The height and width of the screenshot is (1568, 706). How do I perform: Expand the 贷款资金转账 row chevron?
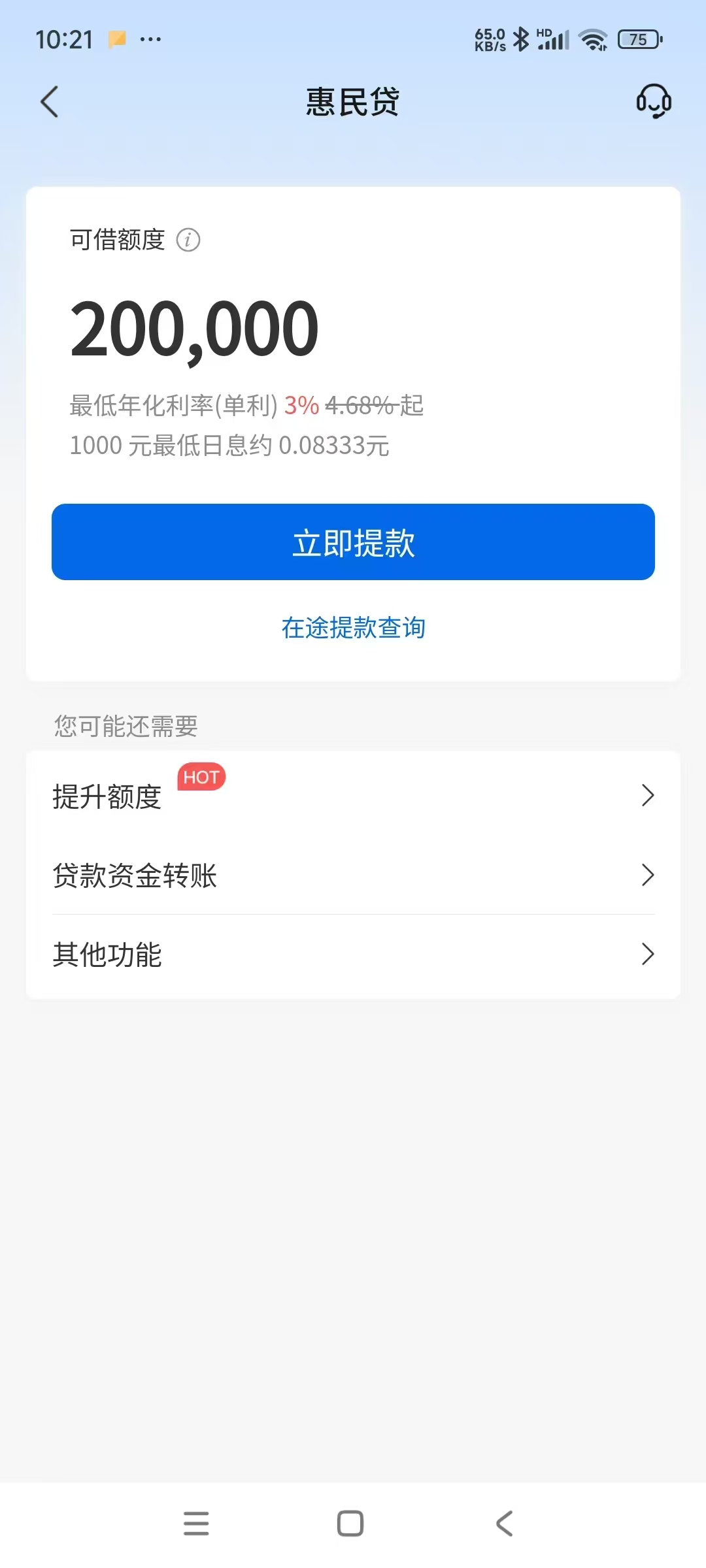tap(648, 875)
